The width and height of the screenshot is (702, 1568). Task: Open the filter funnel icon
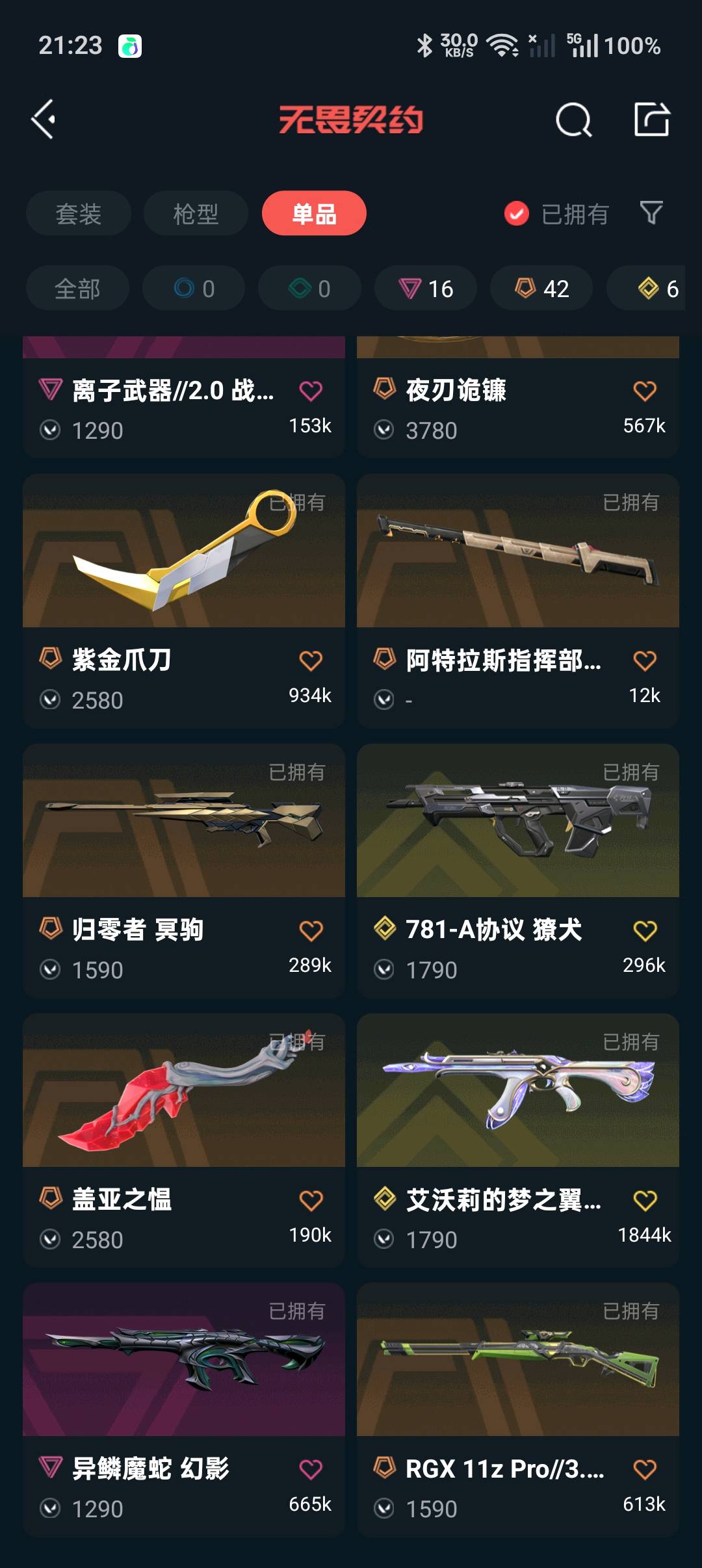[651, 213]
